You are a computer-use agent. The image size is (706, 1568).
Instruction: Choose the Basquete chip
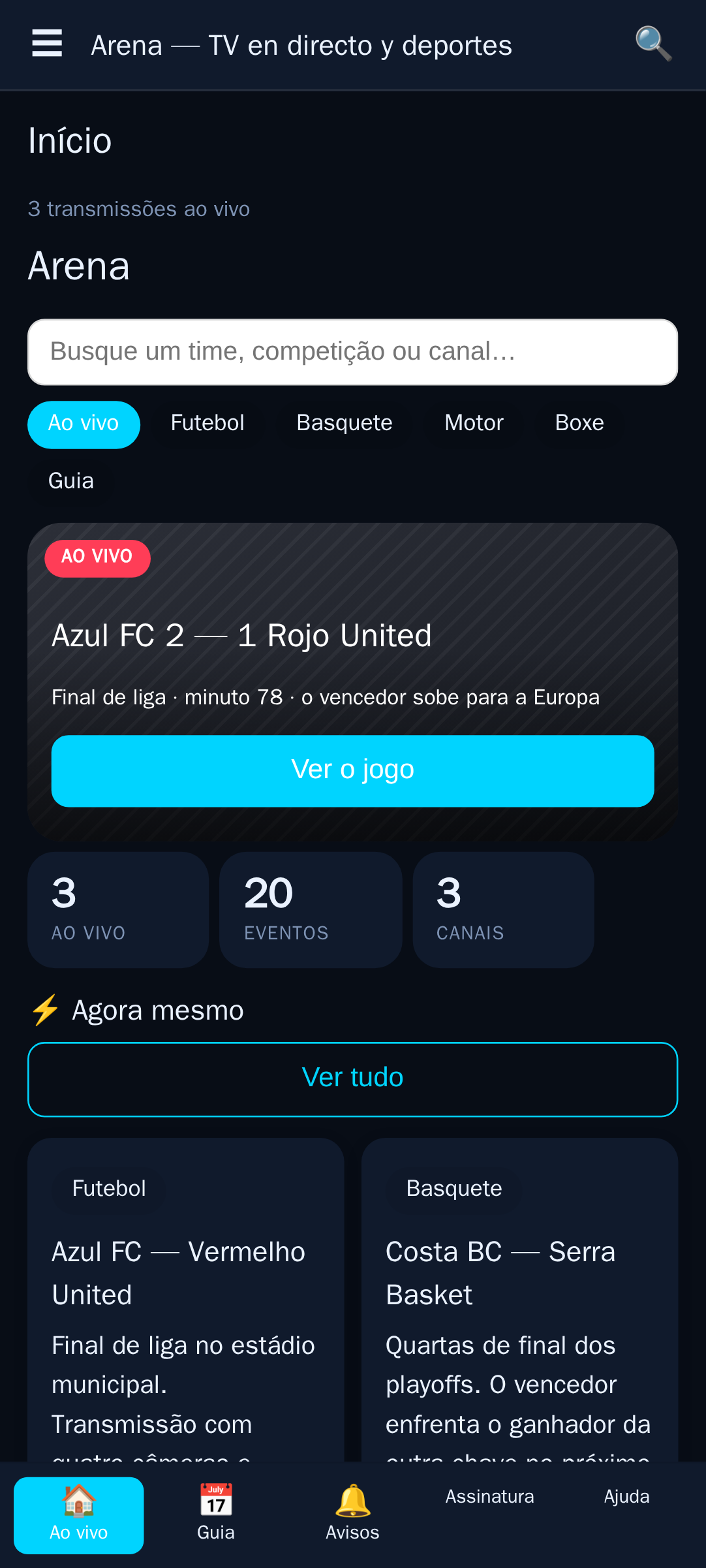(345, 424)
